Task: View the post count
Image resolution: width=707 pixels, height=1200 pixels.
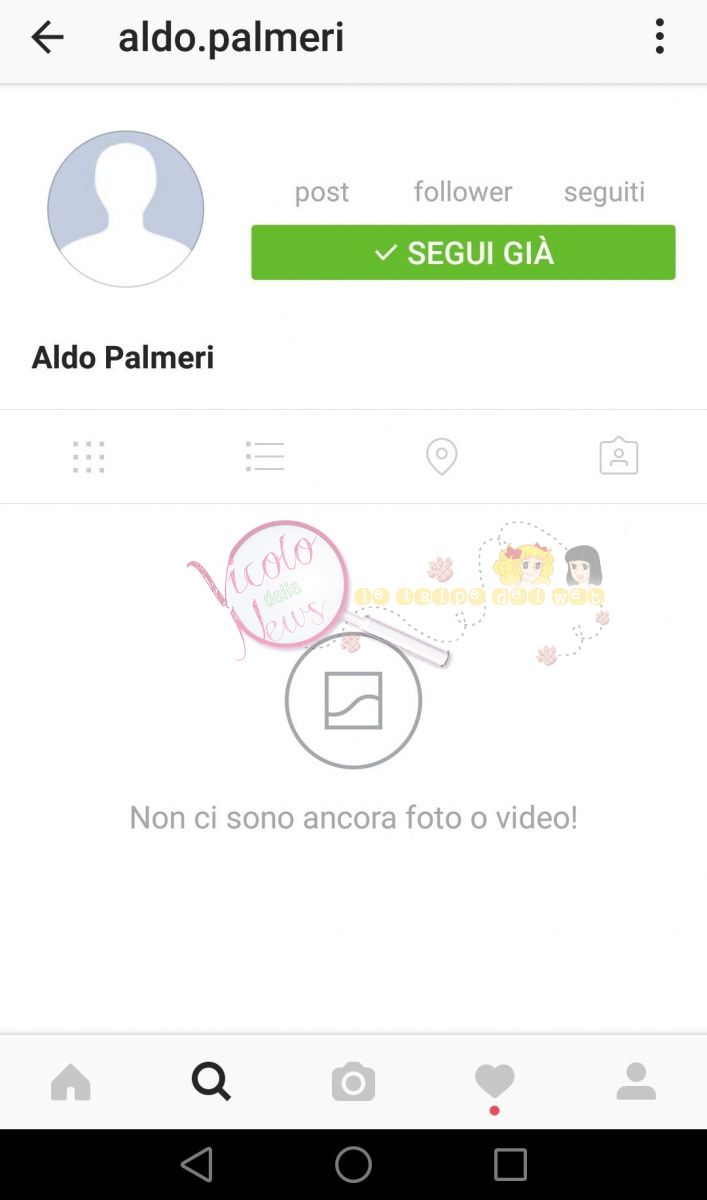Action: [321, 191]
